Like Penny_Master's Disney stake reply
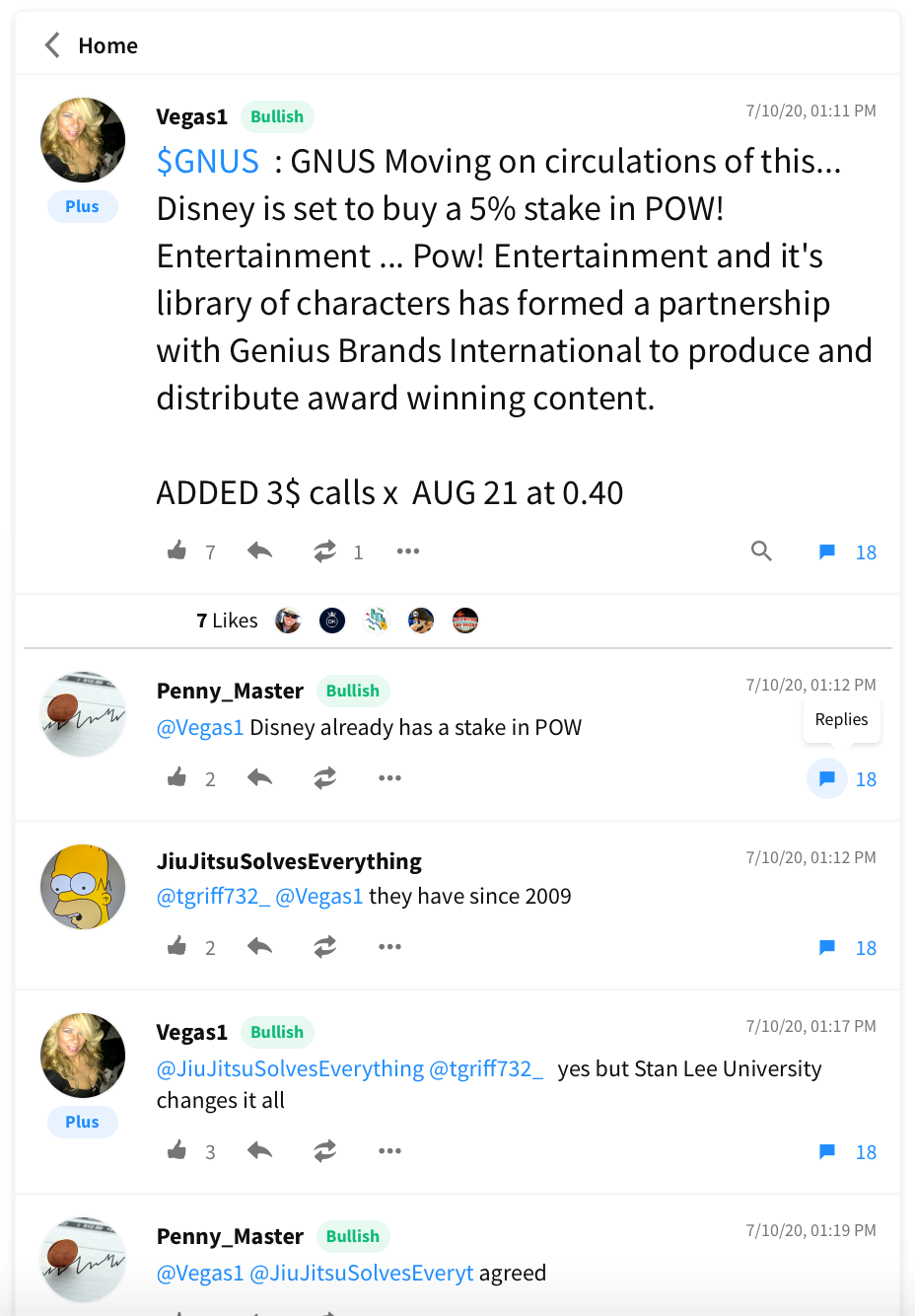915x1316 pixels. click(x=177, y=778)
